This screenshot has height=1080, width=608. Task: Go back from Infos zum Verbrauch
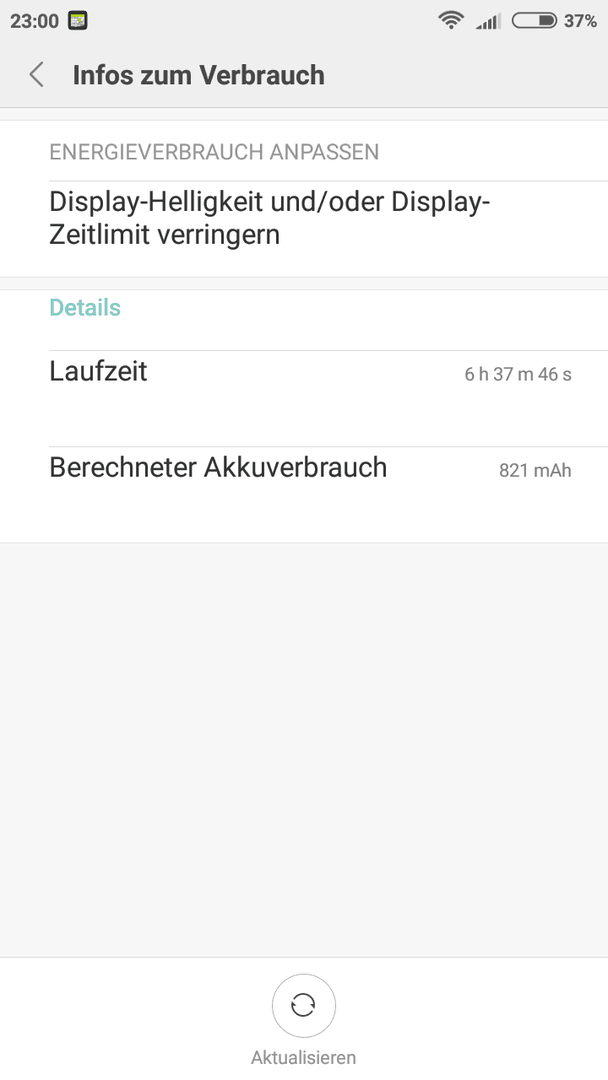[x=36, y=74]
